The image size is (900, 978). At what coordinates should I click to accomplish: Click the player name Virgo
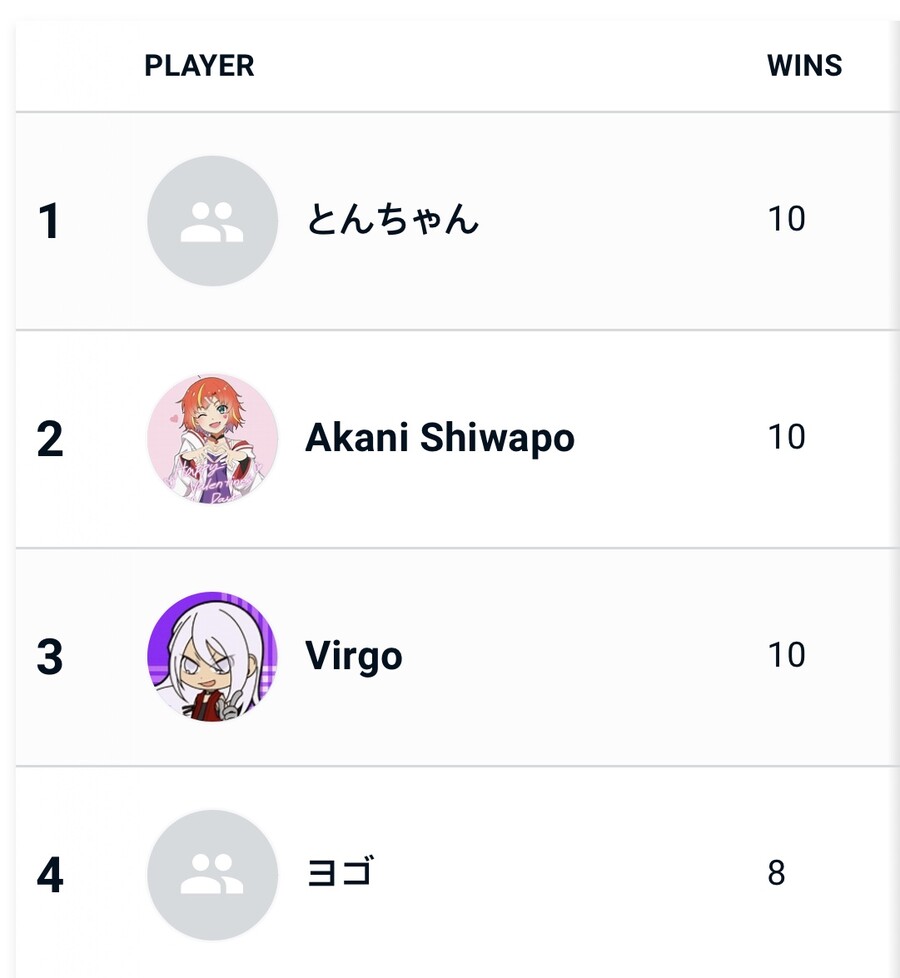point(352,656)
